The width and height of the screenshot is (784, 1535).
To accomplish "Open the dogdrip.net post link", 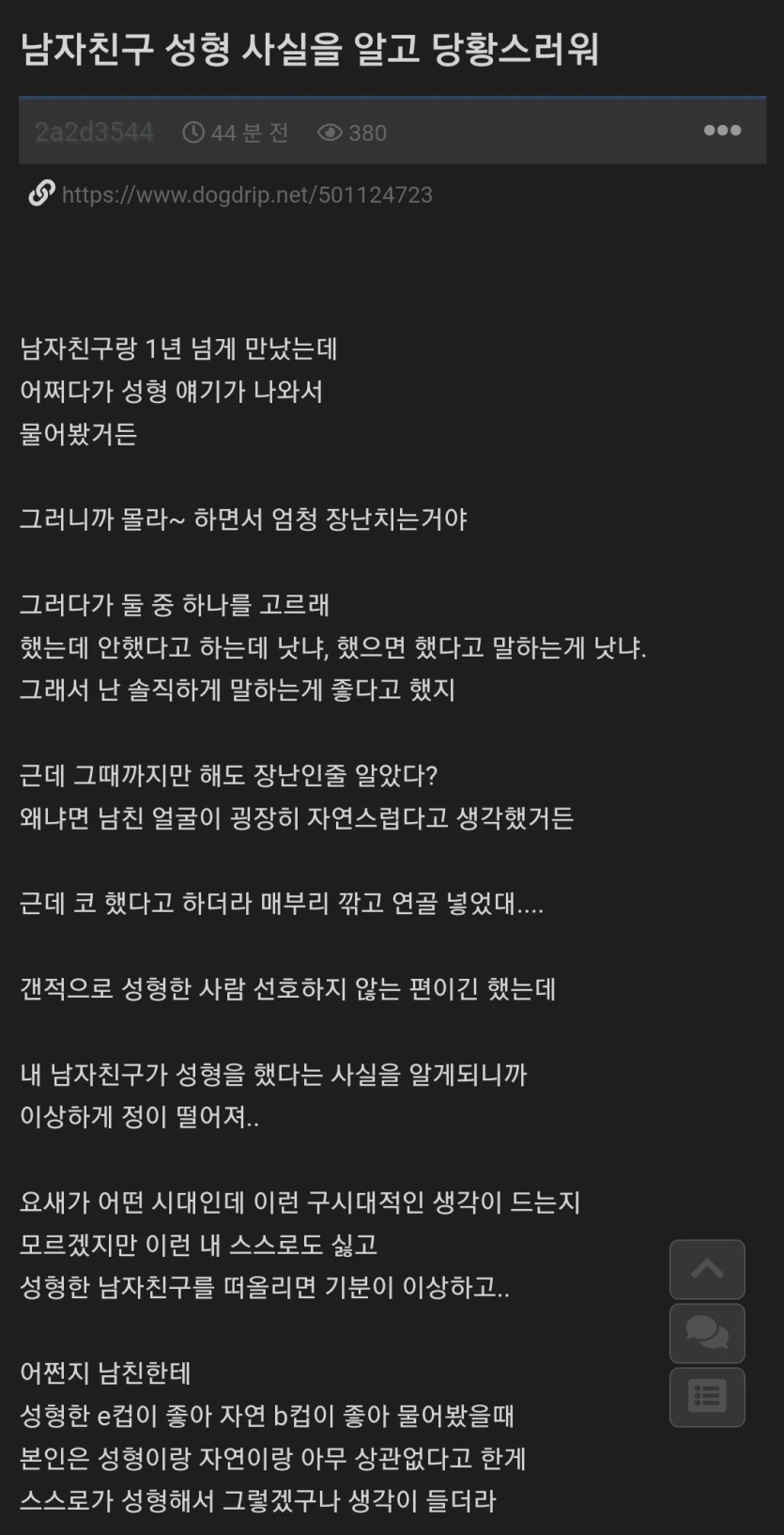I will (x=247, y=194).
